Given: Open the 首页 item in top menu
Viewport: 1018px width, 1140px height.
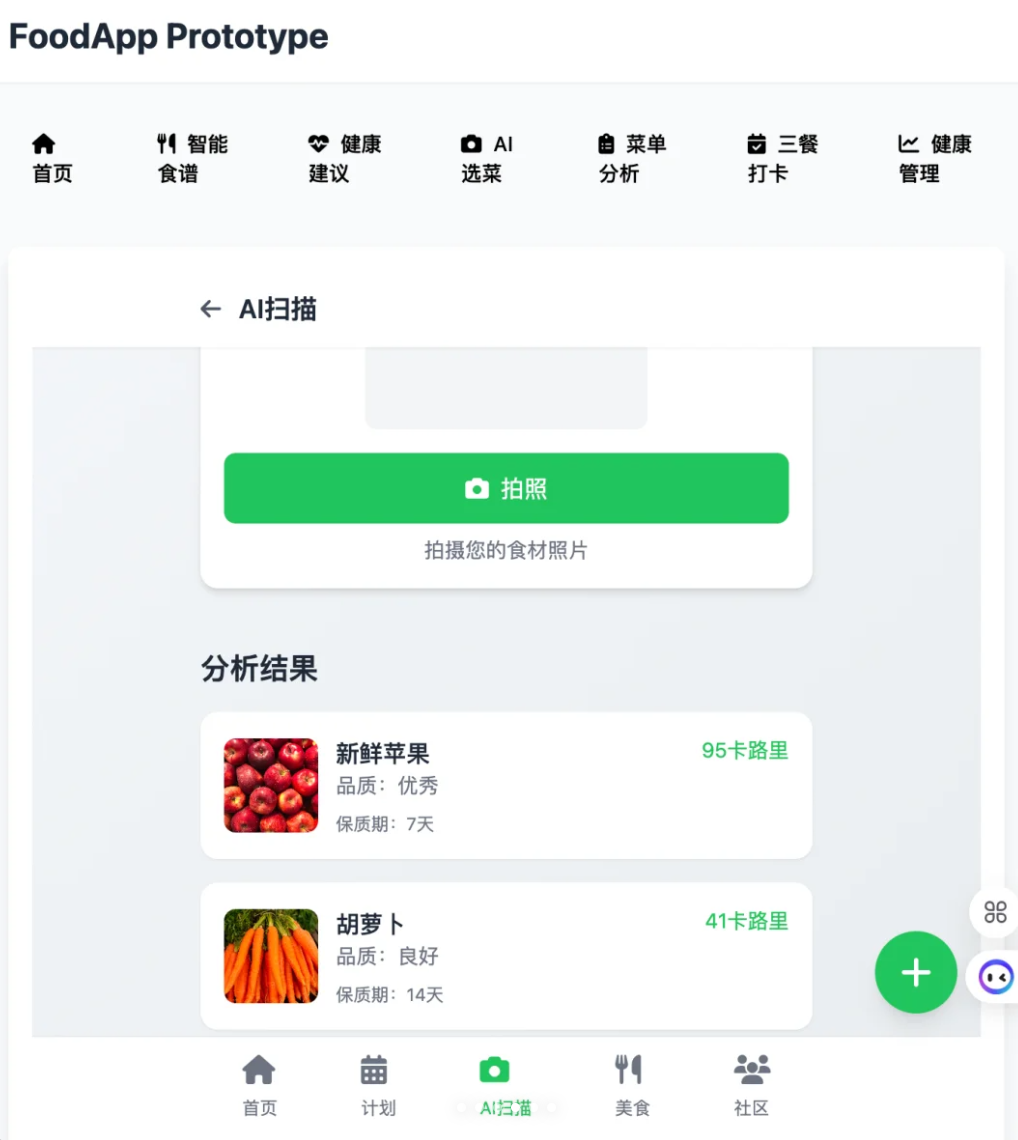Looking at the screenshot, I should click(52, 159).
